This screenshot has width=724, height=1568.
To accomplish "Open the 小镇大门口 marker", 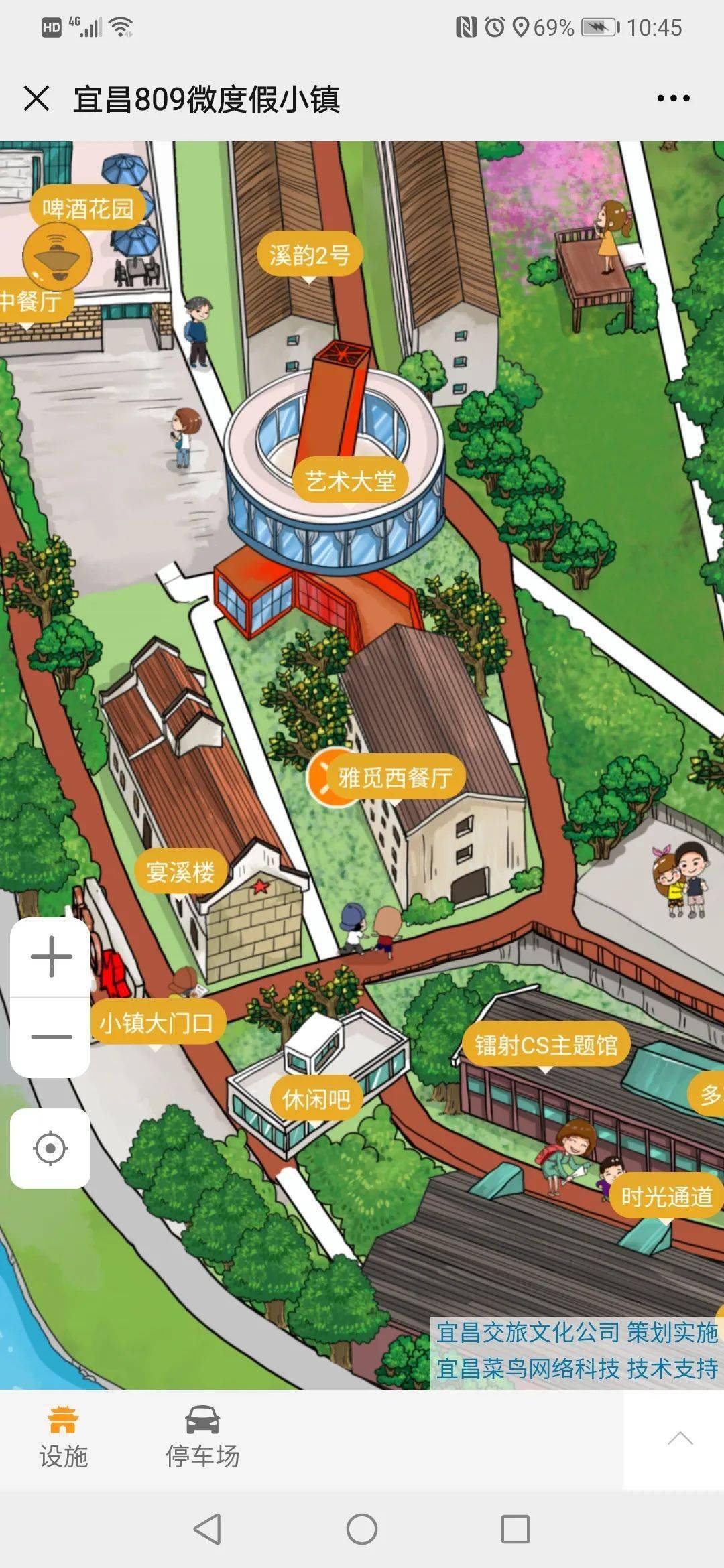I will [156, 1023].
